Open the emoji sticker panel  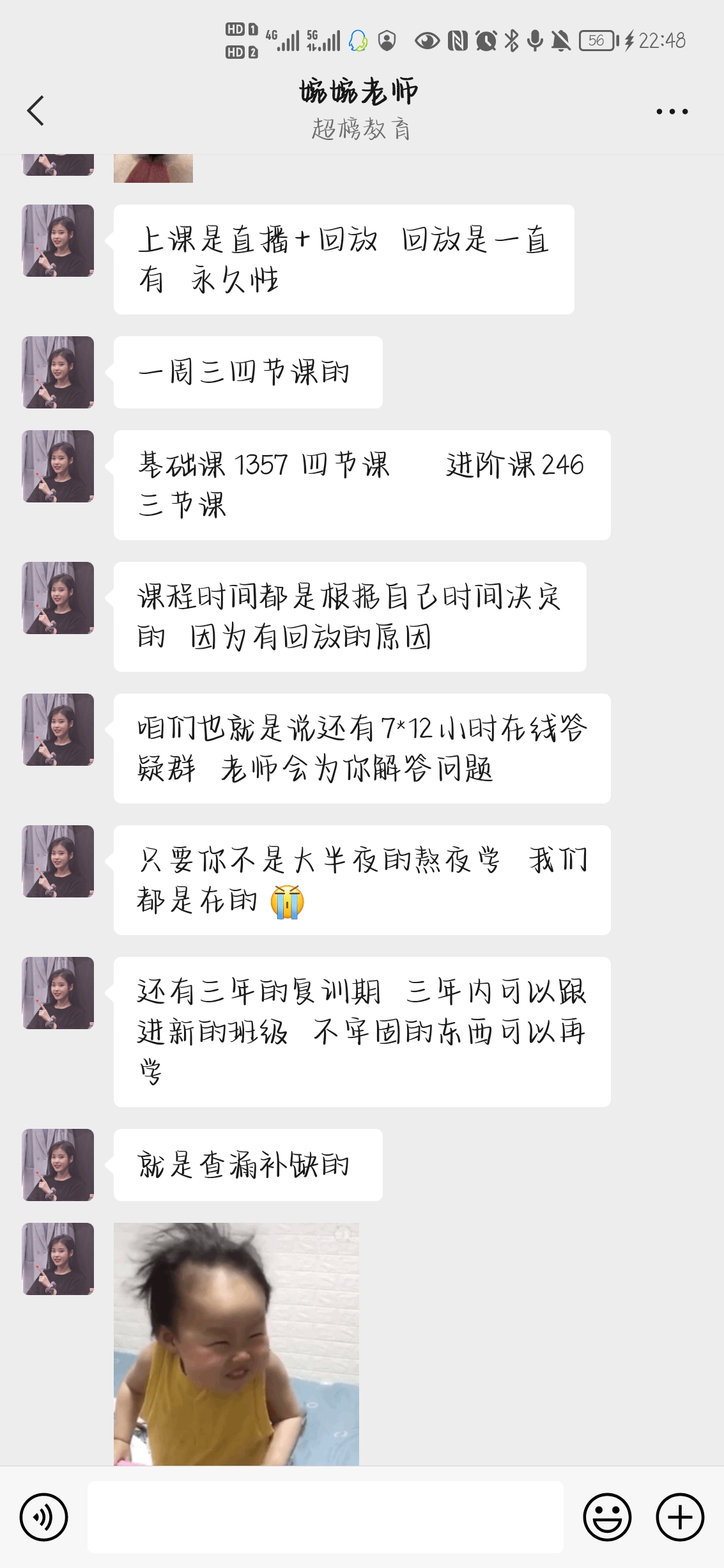tap(607, 1517)
